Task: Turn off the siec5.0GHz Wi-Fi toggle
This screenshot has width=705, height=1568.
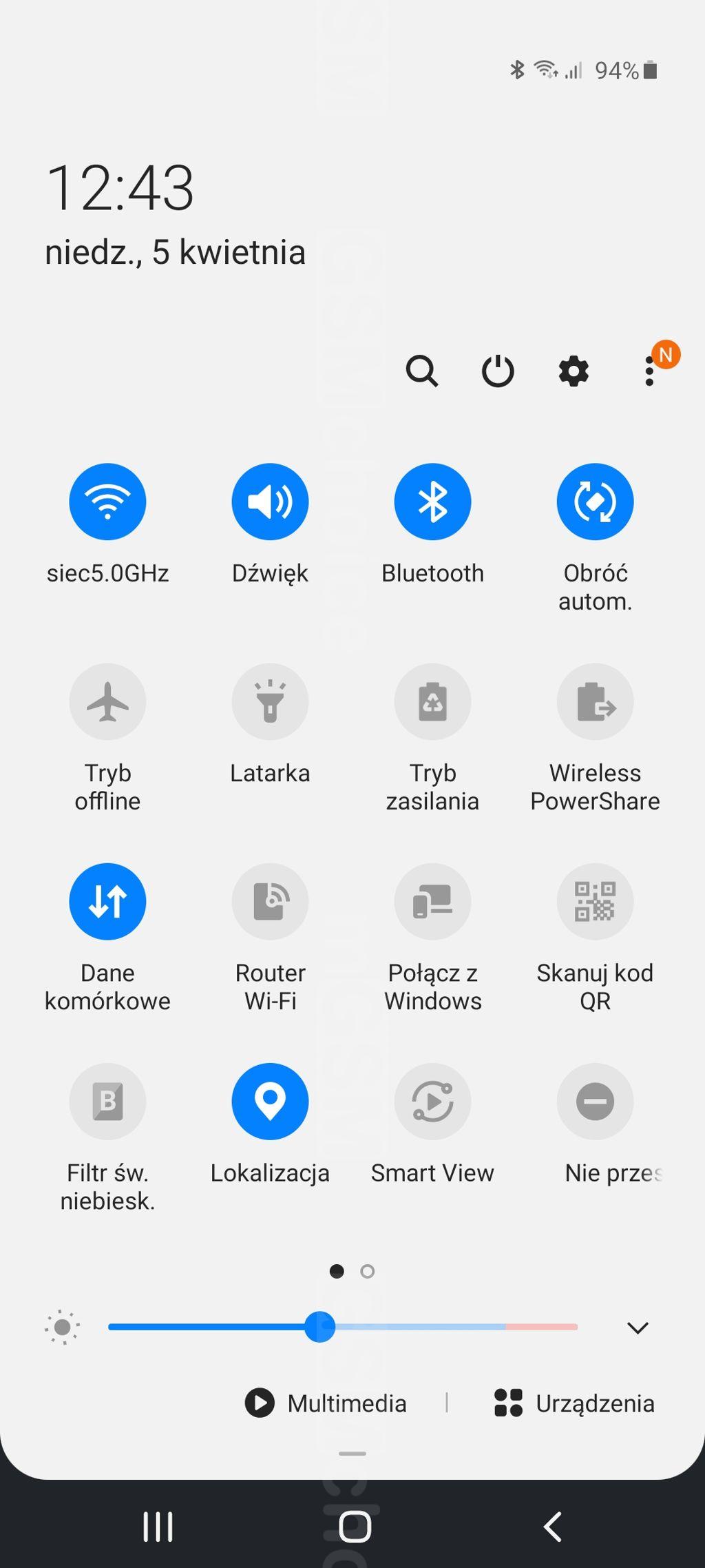Action: click(107, 502)
